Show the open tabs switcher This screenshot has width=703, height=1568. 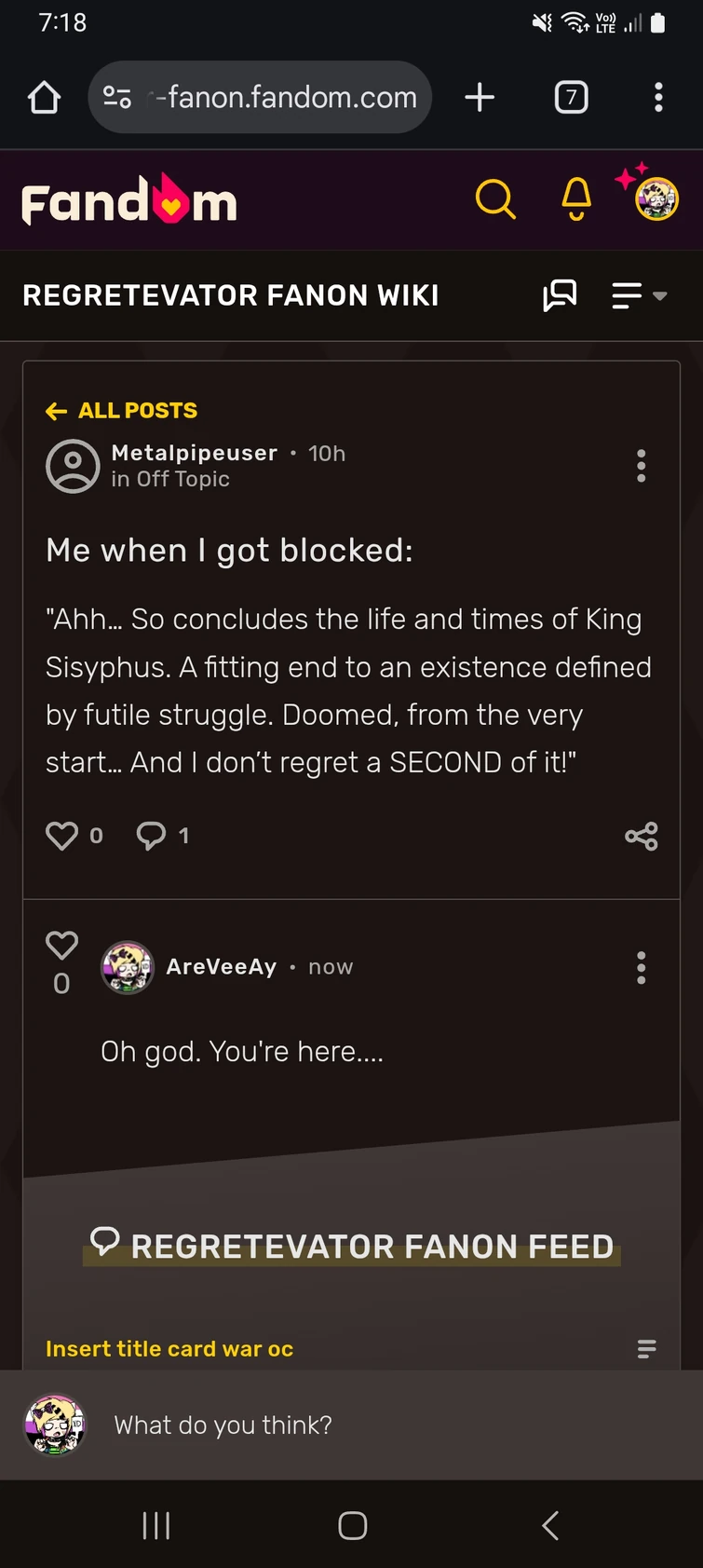[571, 97]
